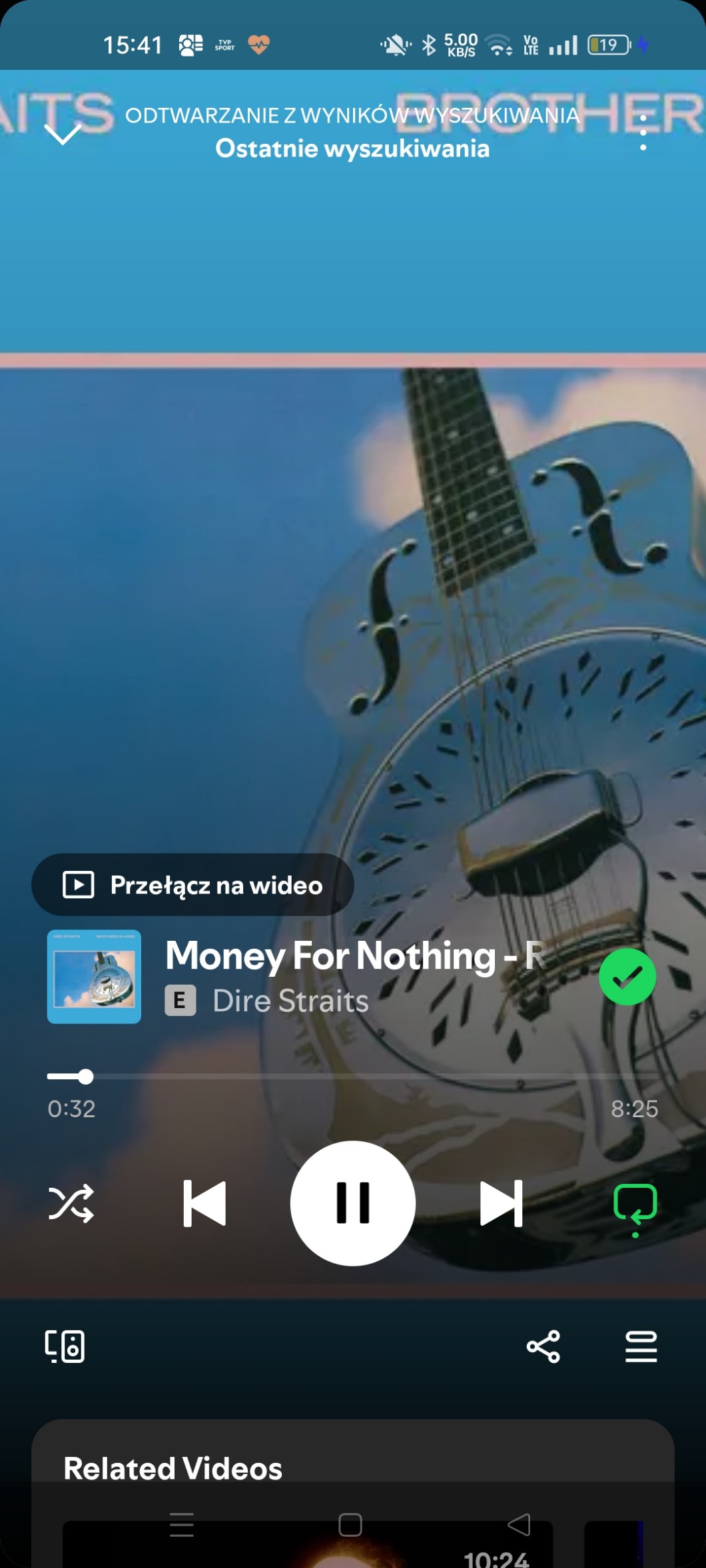706x1568 pixels.
Task: Collapse the now playing screen
Action: (63, 134)
